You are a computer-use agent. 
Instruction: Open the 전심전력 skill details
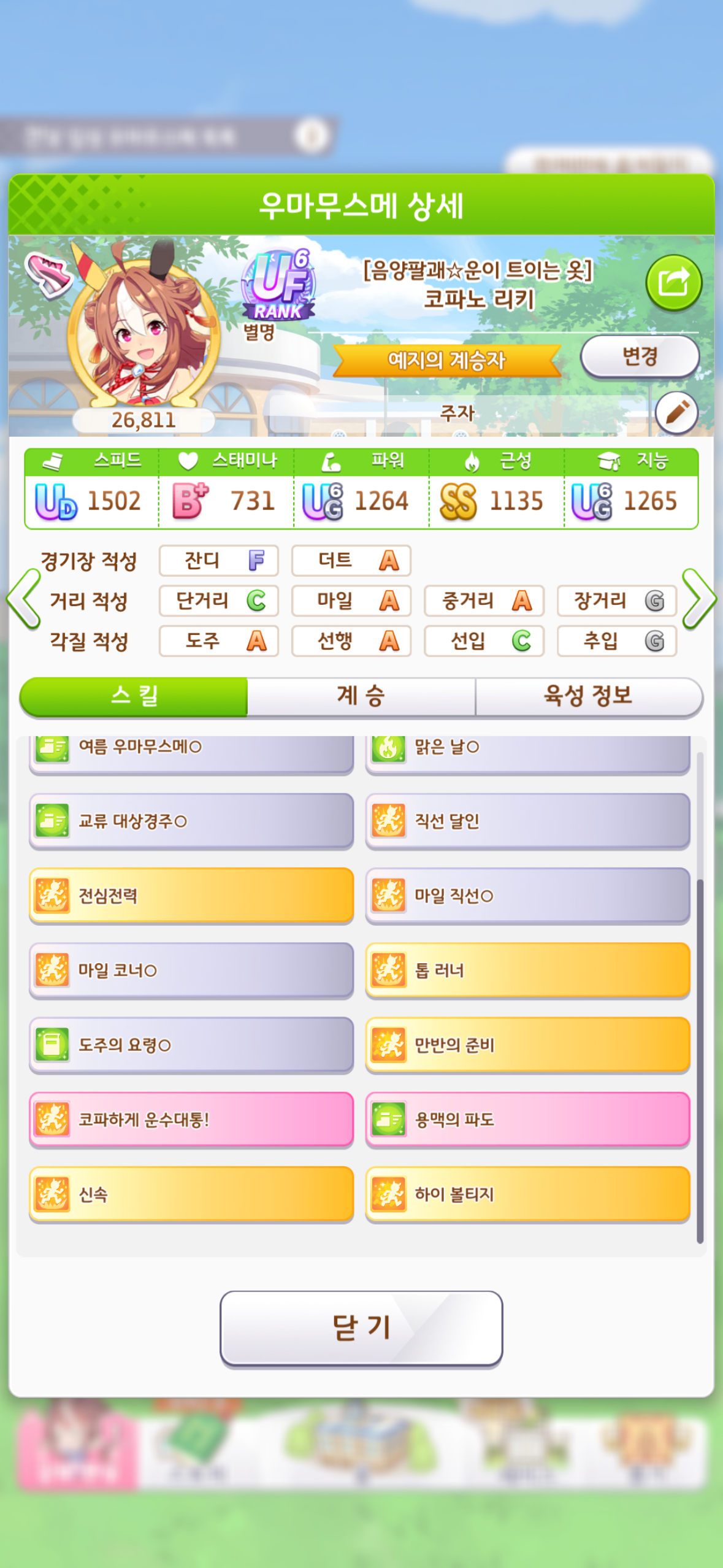(191, 896)
